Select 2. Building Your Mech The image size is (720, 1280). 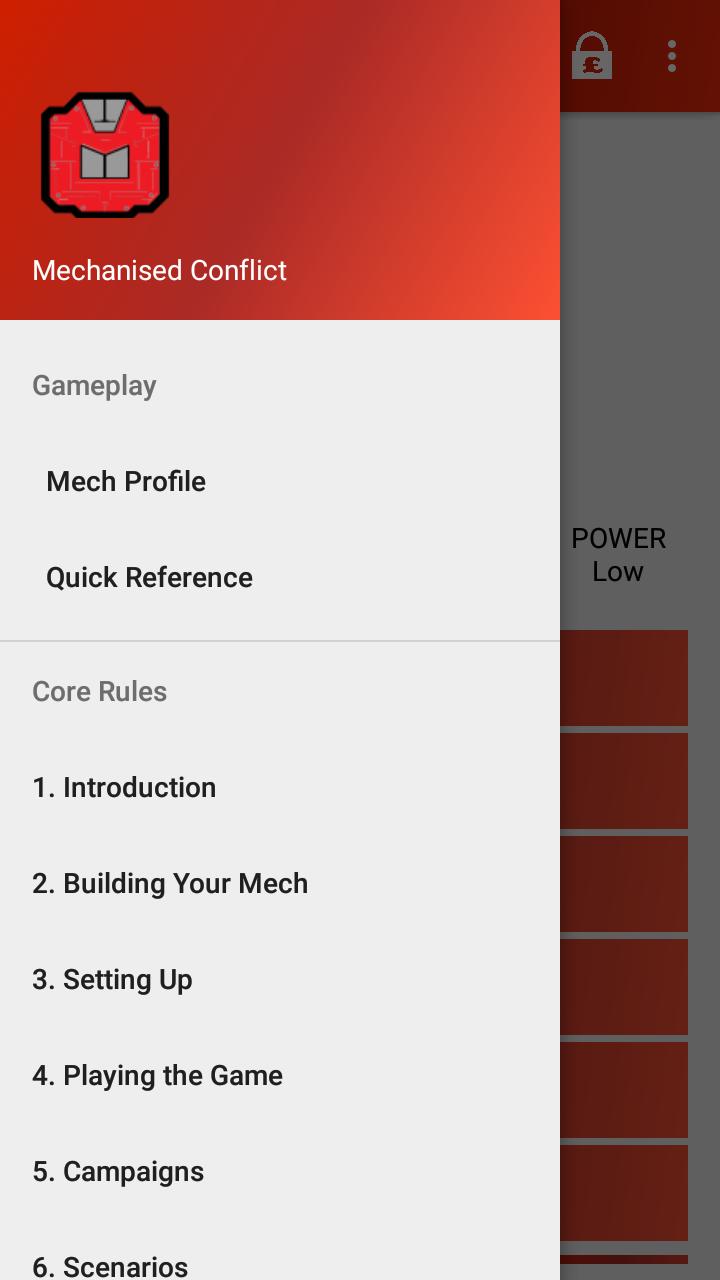point(170,883)
